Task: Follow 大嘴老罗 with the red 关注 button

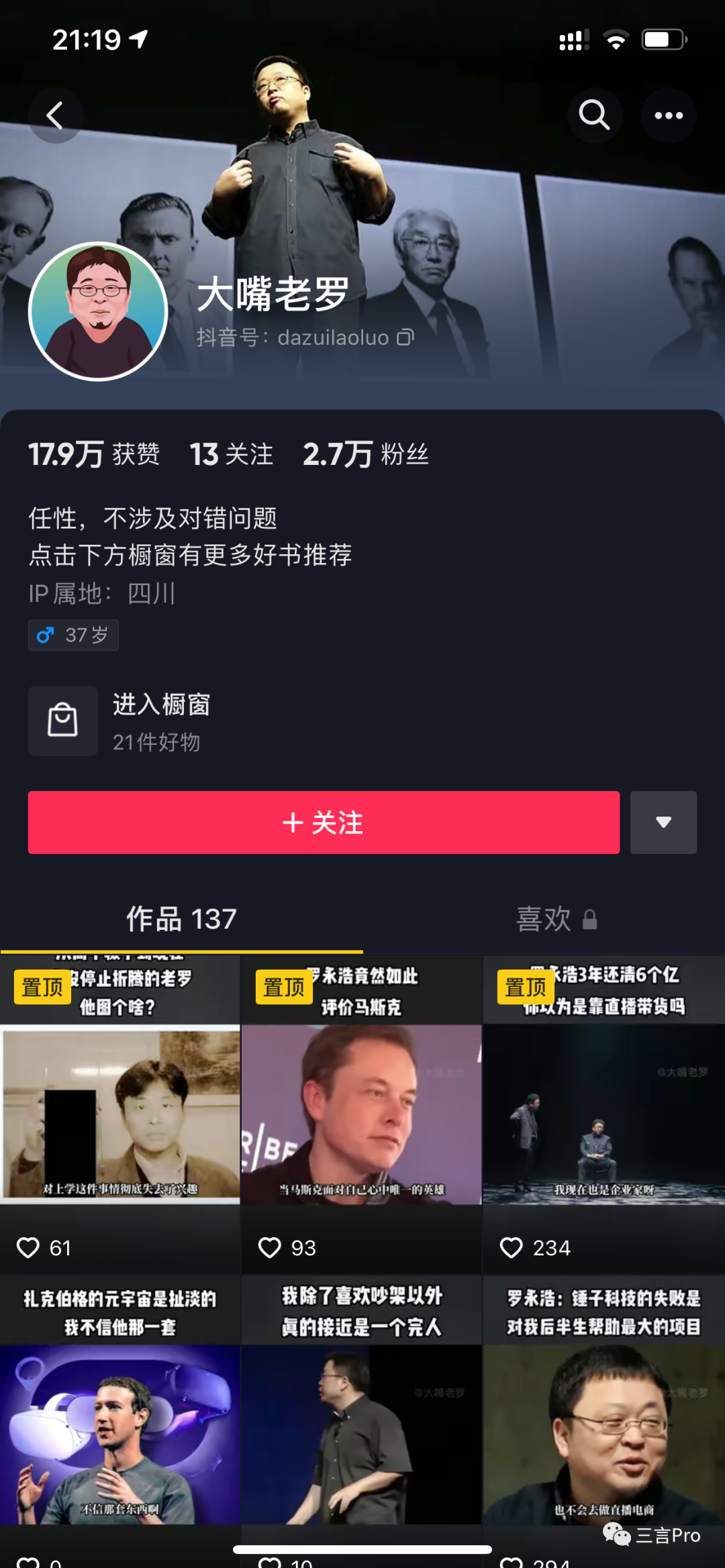Action: click(324, 823)
